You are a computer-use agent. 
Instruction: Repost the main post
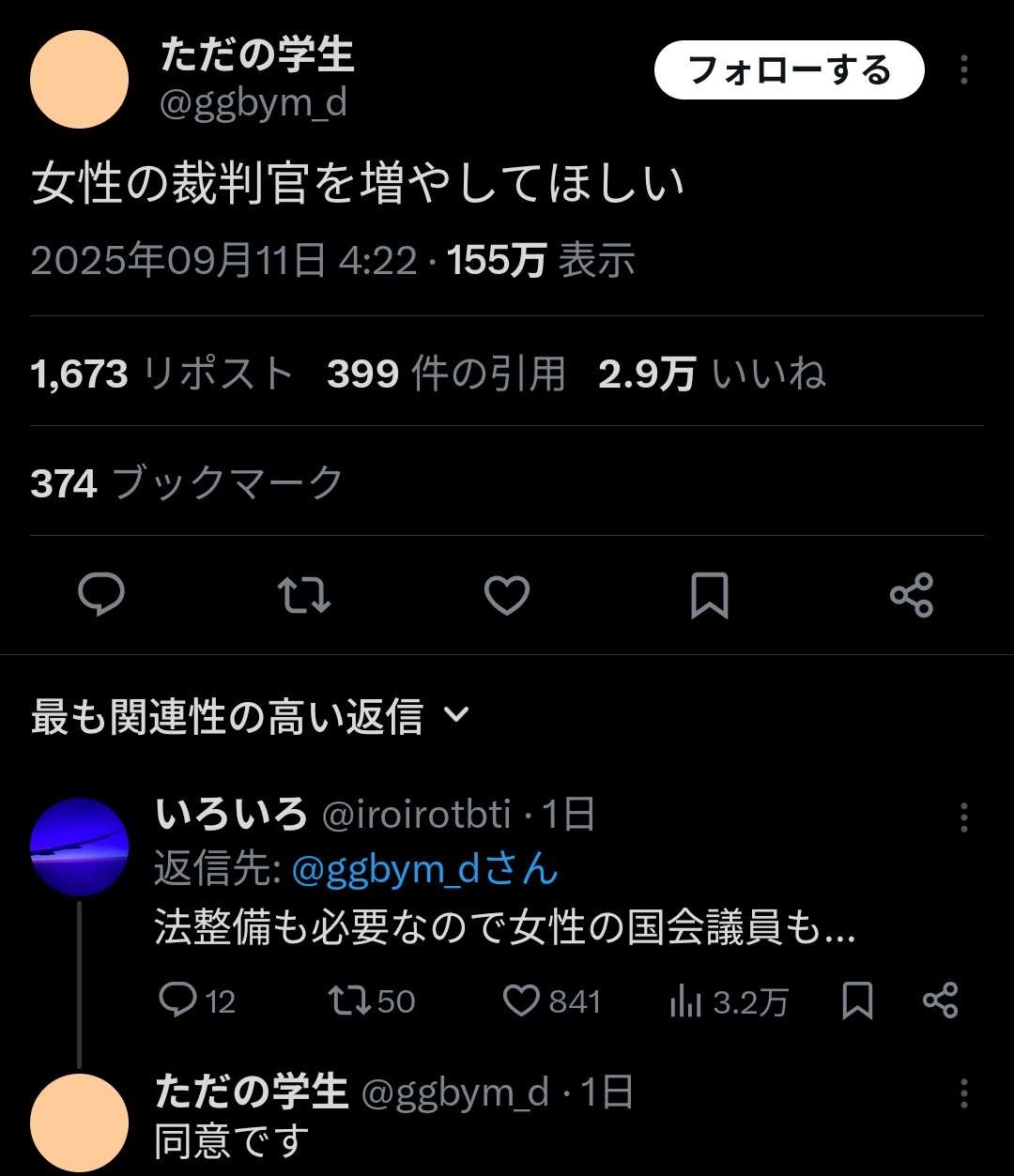(x=304, y=595)
